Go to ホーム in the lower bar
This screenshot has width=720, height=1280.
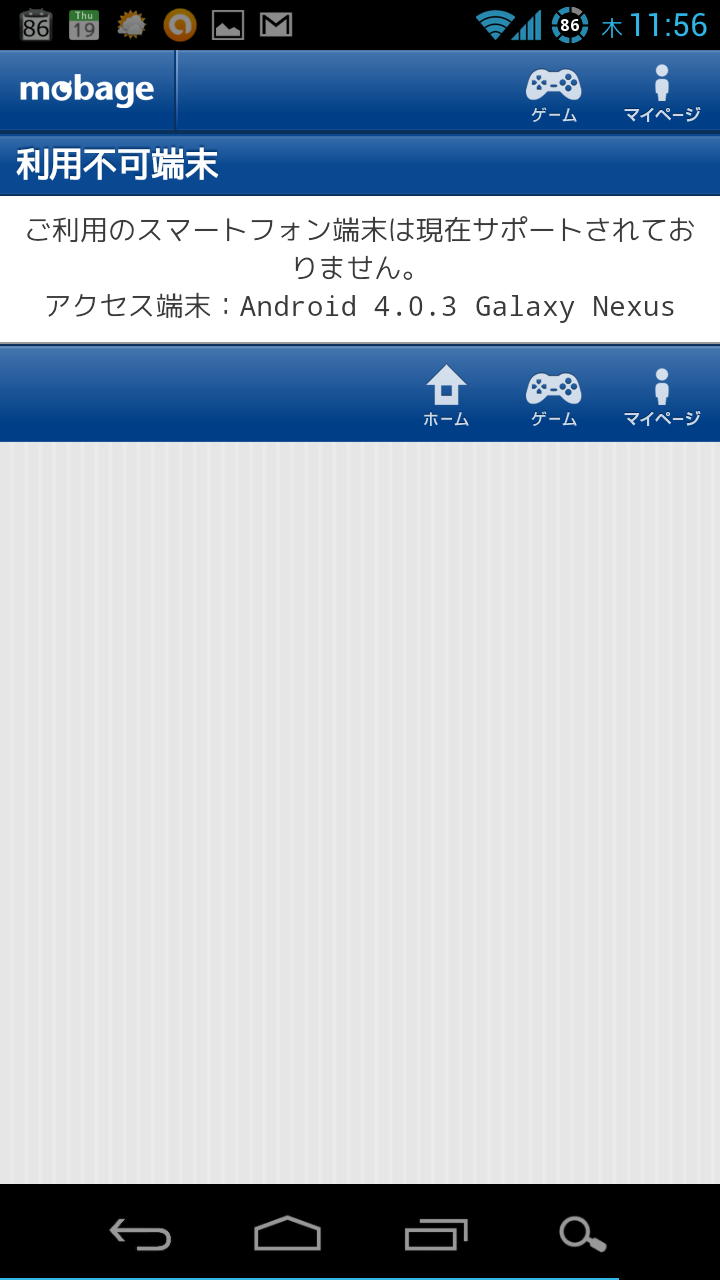tap(446, 396)
